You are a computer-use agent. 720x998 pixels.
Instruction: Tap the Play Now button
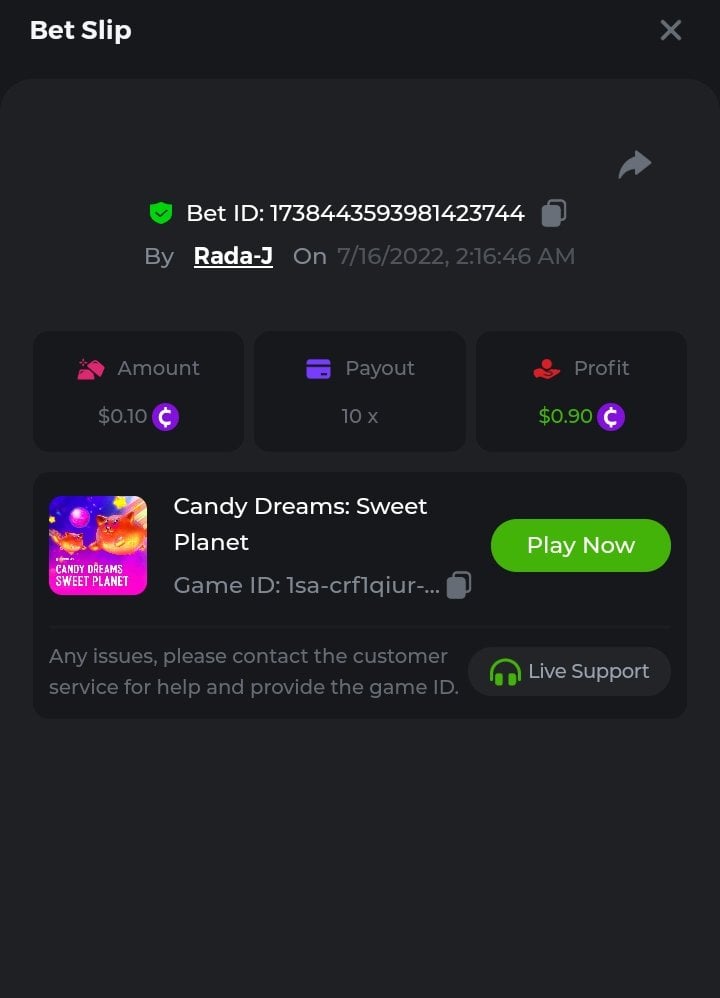[580, 545]
